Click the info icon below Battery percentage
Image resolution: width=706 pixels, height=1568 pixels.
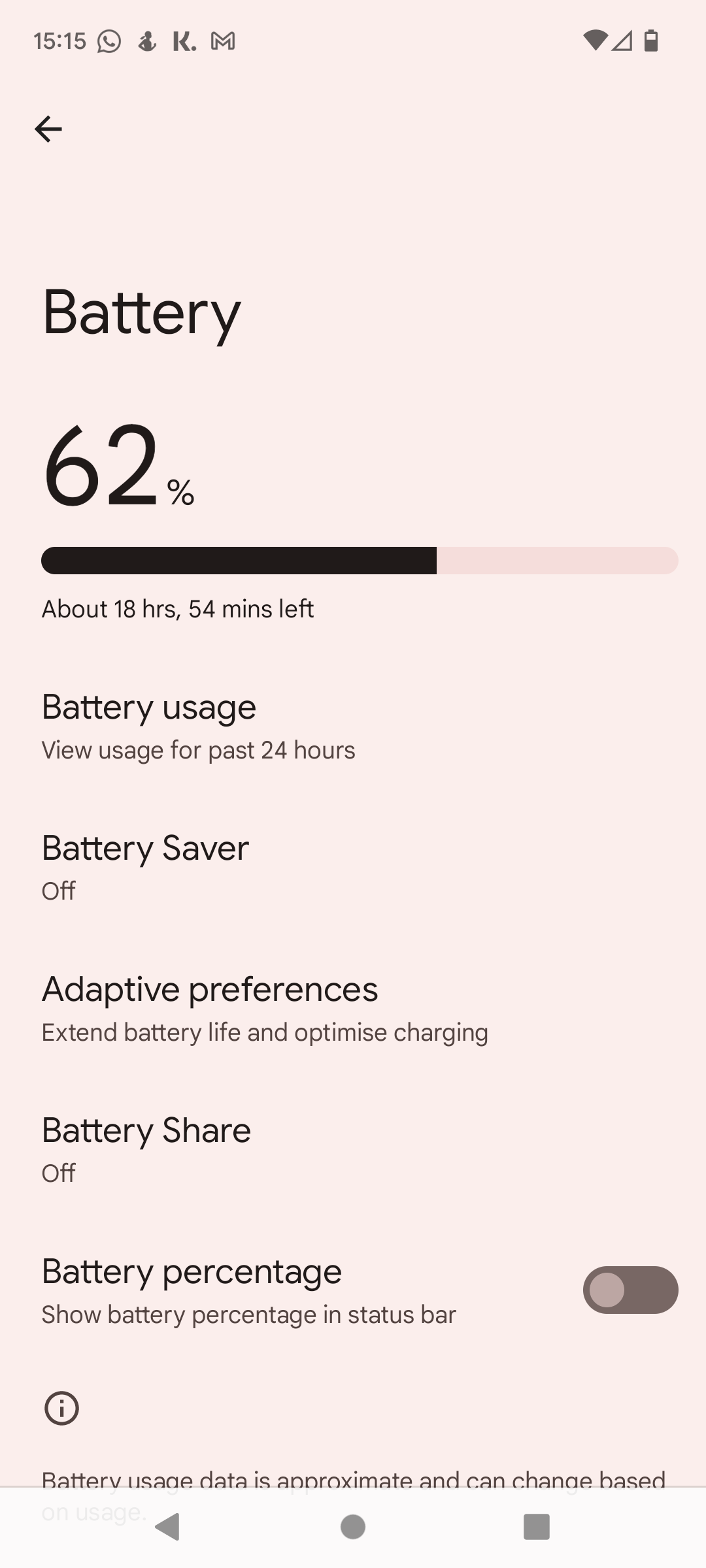pyautogui.click(x=62, y=1409)
